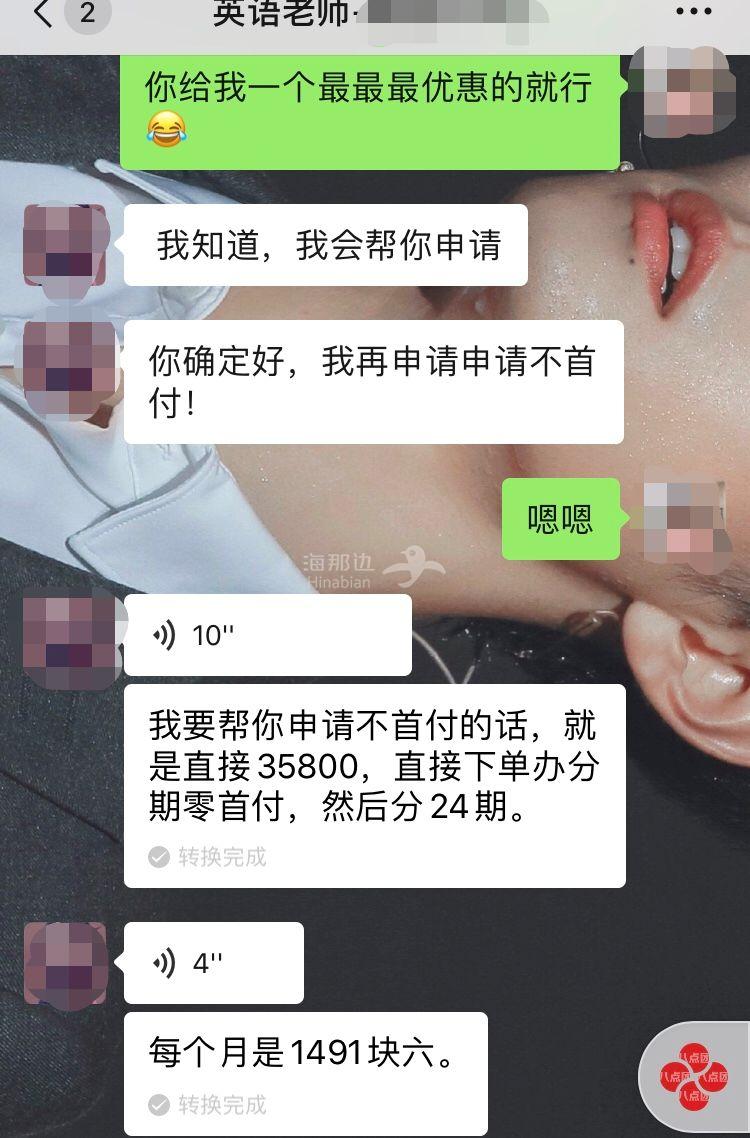Open your own avatar beside "嗯嗯"

685,518
